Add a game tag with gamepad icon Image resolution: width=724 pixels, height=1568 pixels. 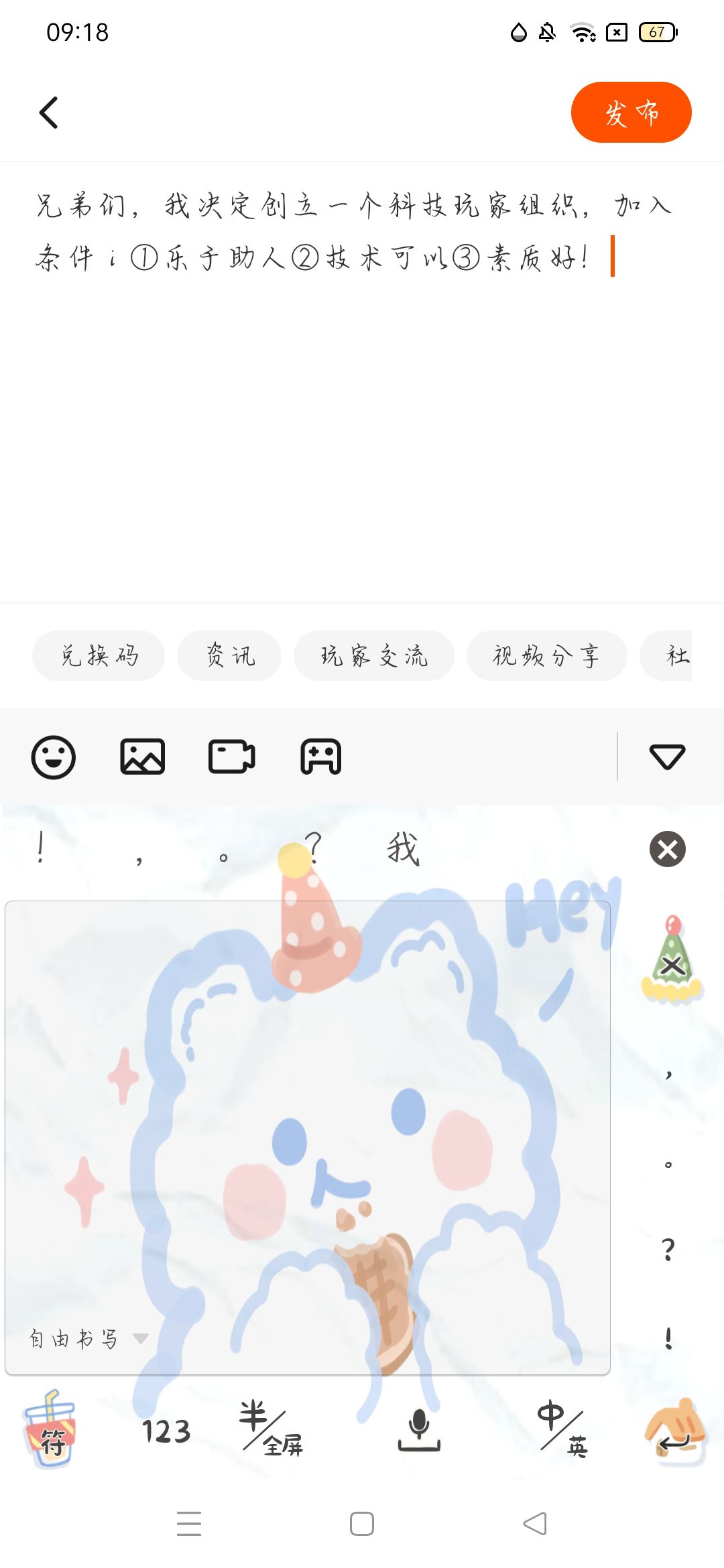tap(320, 757)
